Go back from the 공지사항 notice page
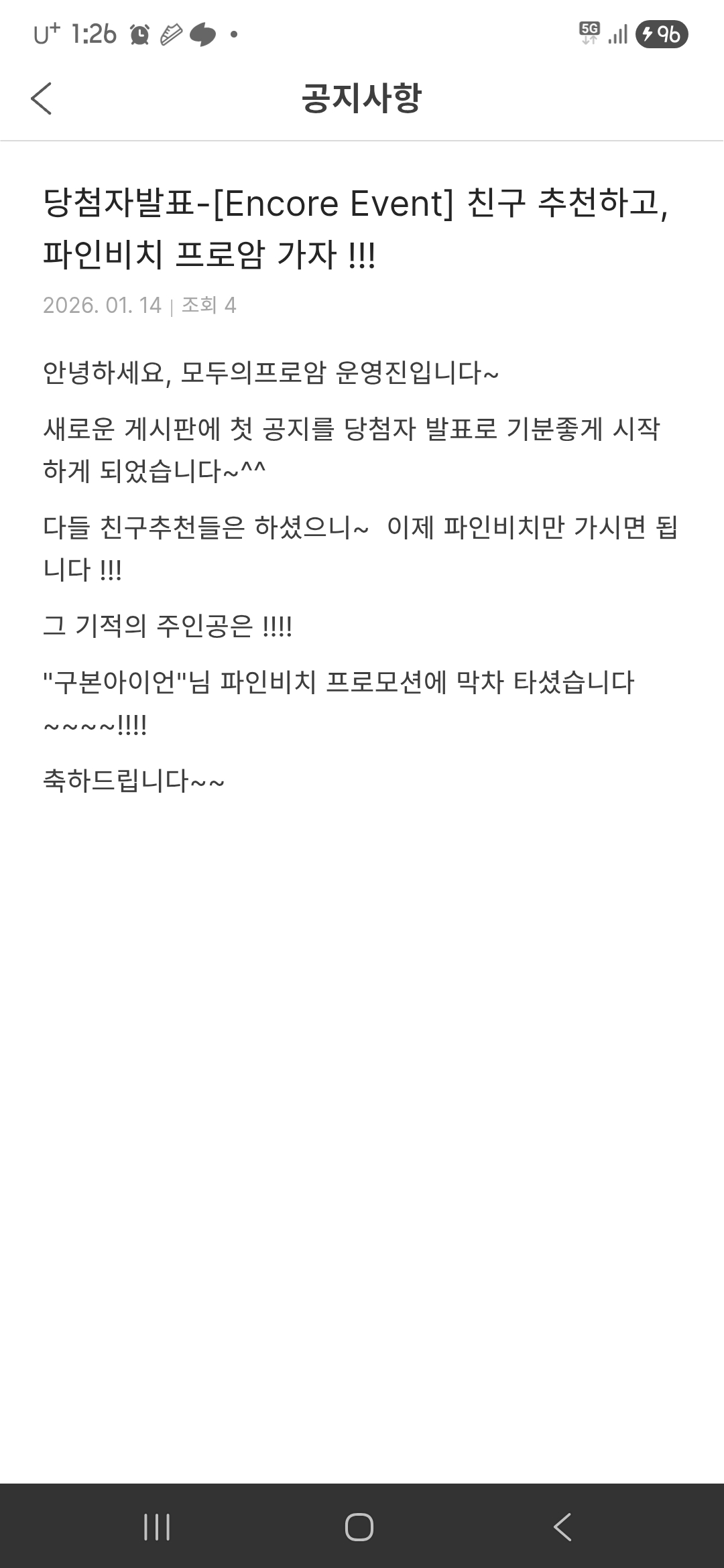724x1568 pixels. (42, 99)
